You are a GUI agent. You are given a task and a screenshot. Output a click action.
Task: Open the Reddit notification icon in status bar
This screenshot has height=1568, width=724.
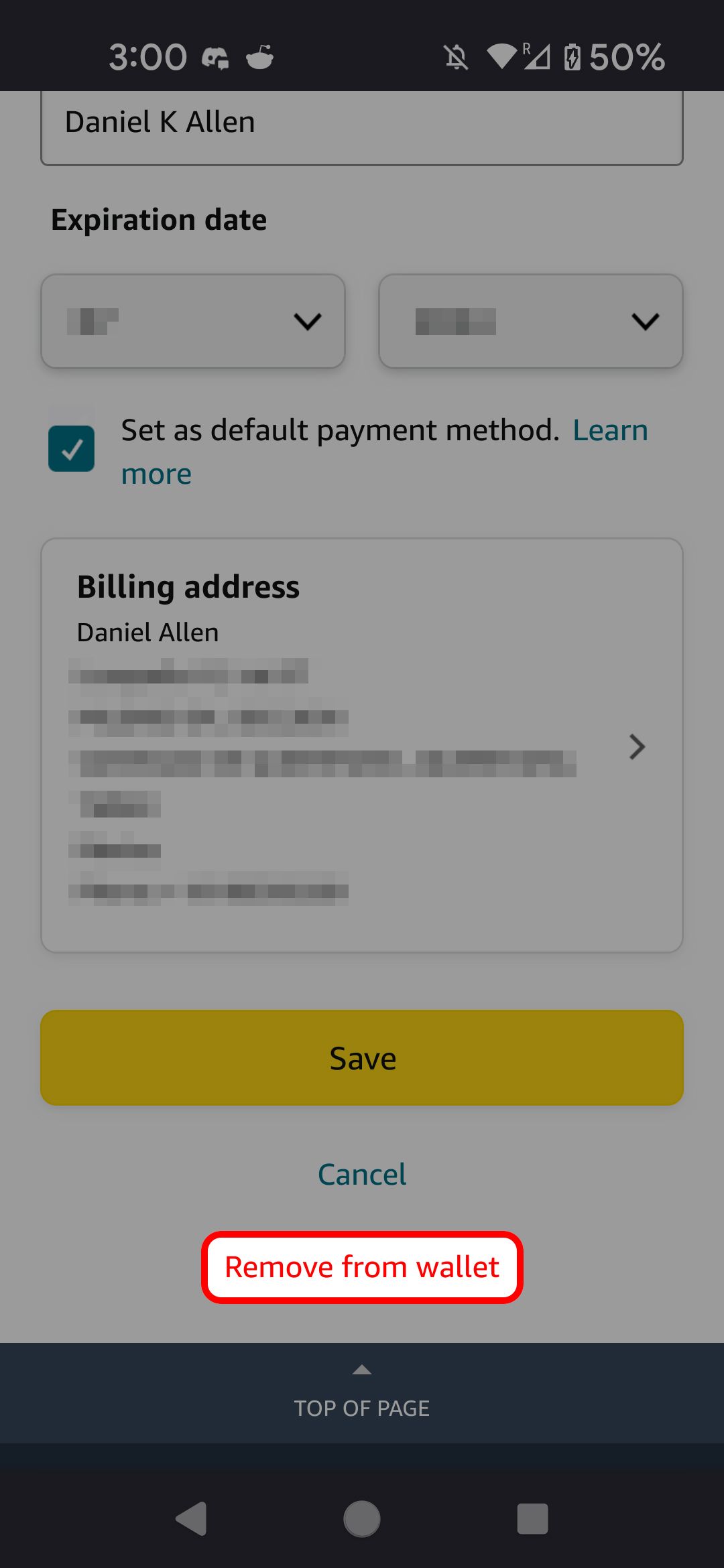pos(259,59)
